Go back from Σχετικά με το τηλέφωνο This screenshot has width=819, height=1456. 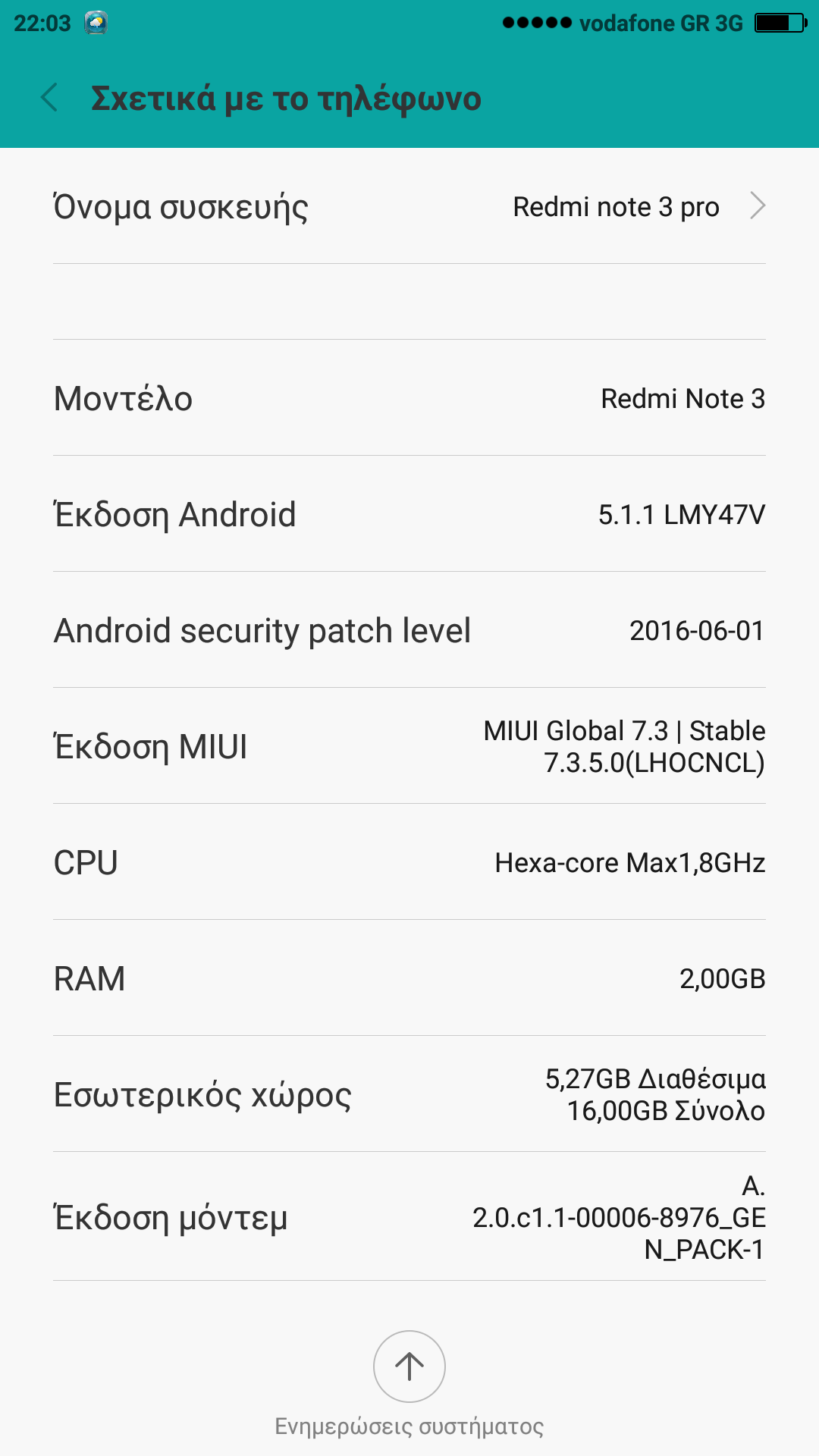[x=50, y=98]
